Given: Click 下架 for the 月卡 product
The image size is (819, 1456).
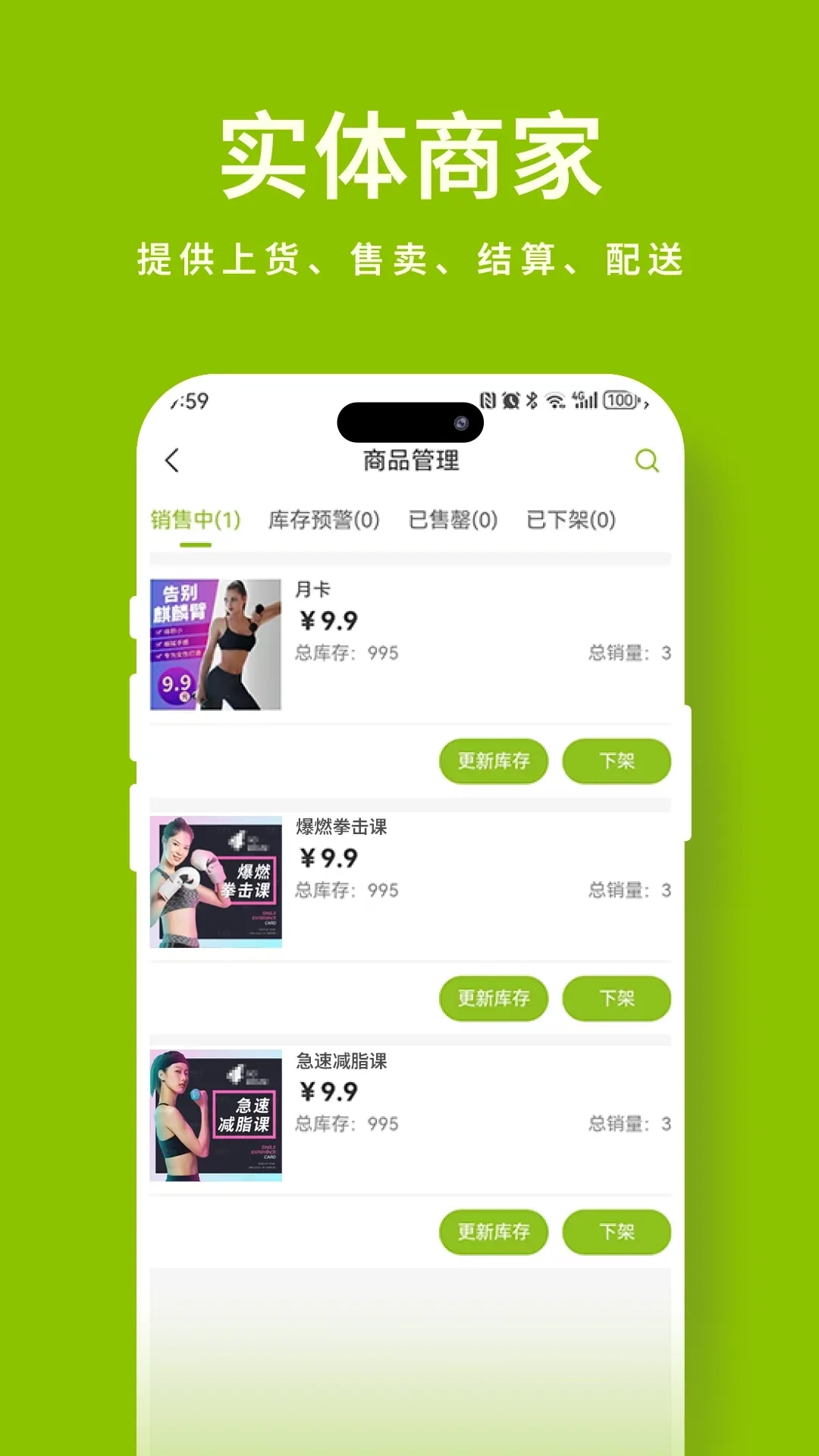Looking at the screenshot, I should pos(617,761).
